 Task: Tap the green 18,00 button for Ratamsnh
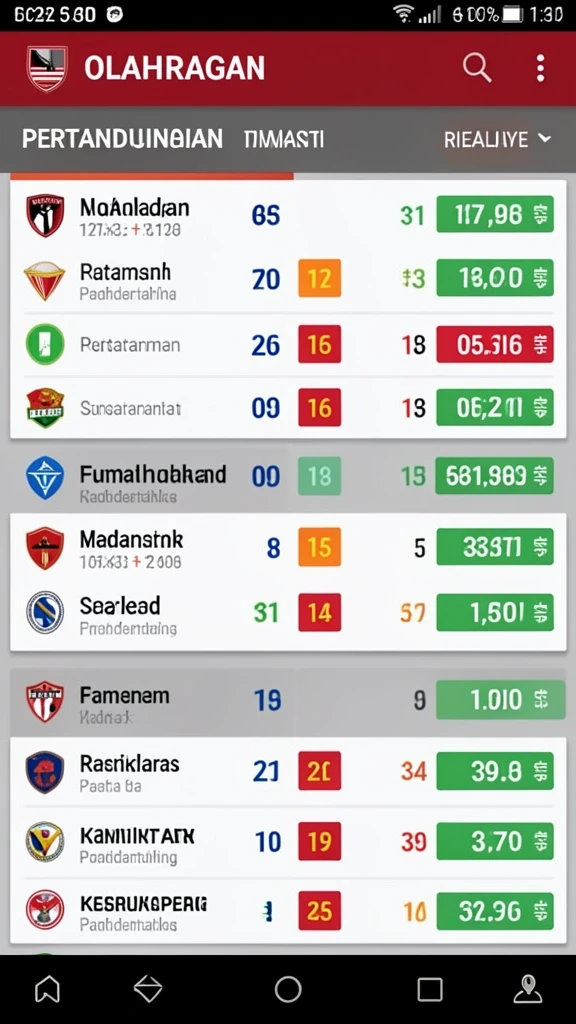(x=494, y=278)
